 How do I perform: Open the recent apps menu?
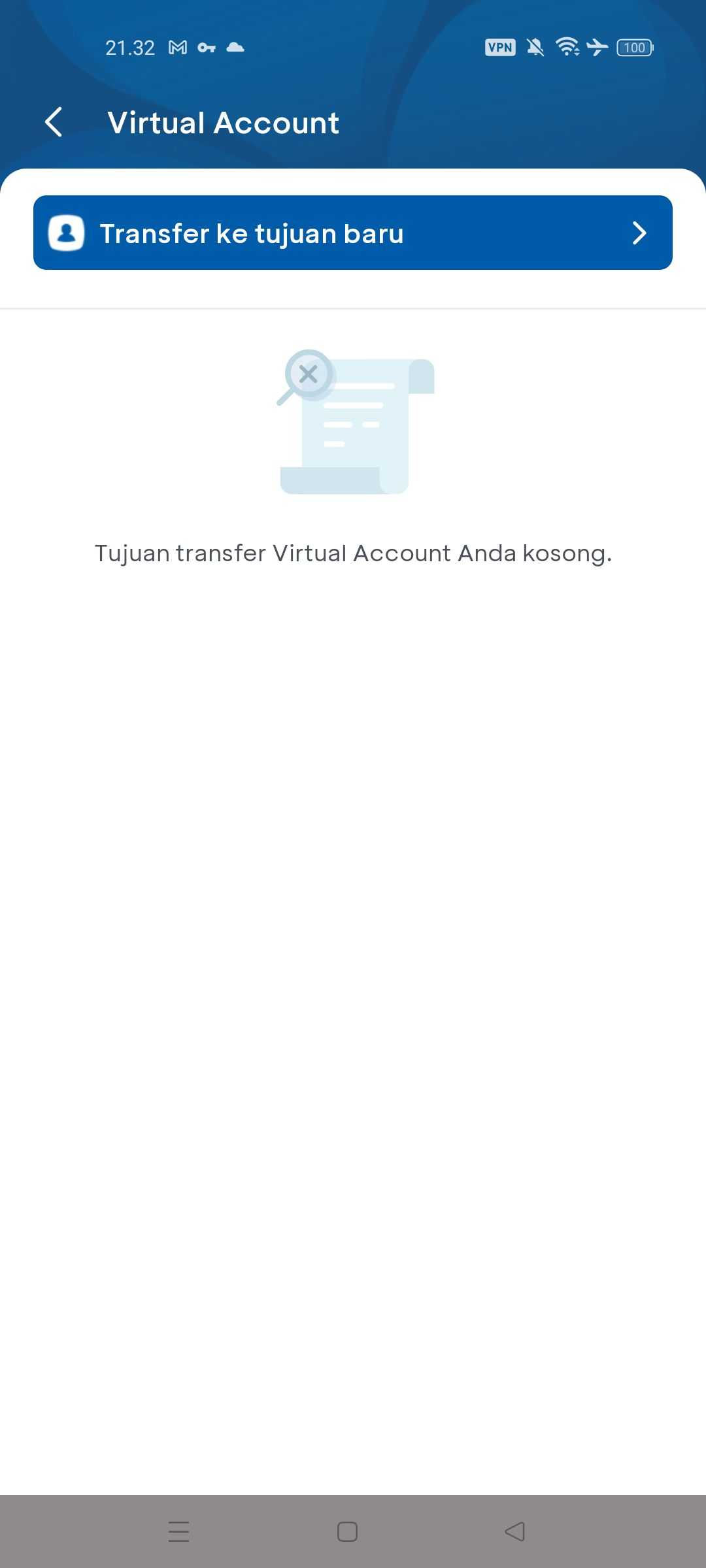(178, 1531)
